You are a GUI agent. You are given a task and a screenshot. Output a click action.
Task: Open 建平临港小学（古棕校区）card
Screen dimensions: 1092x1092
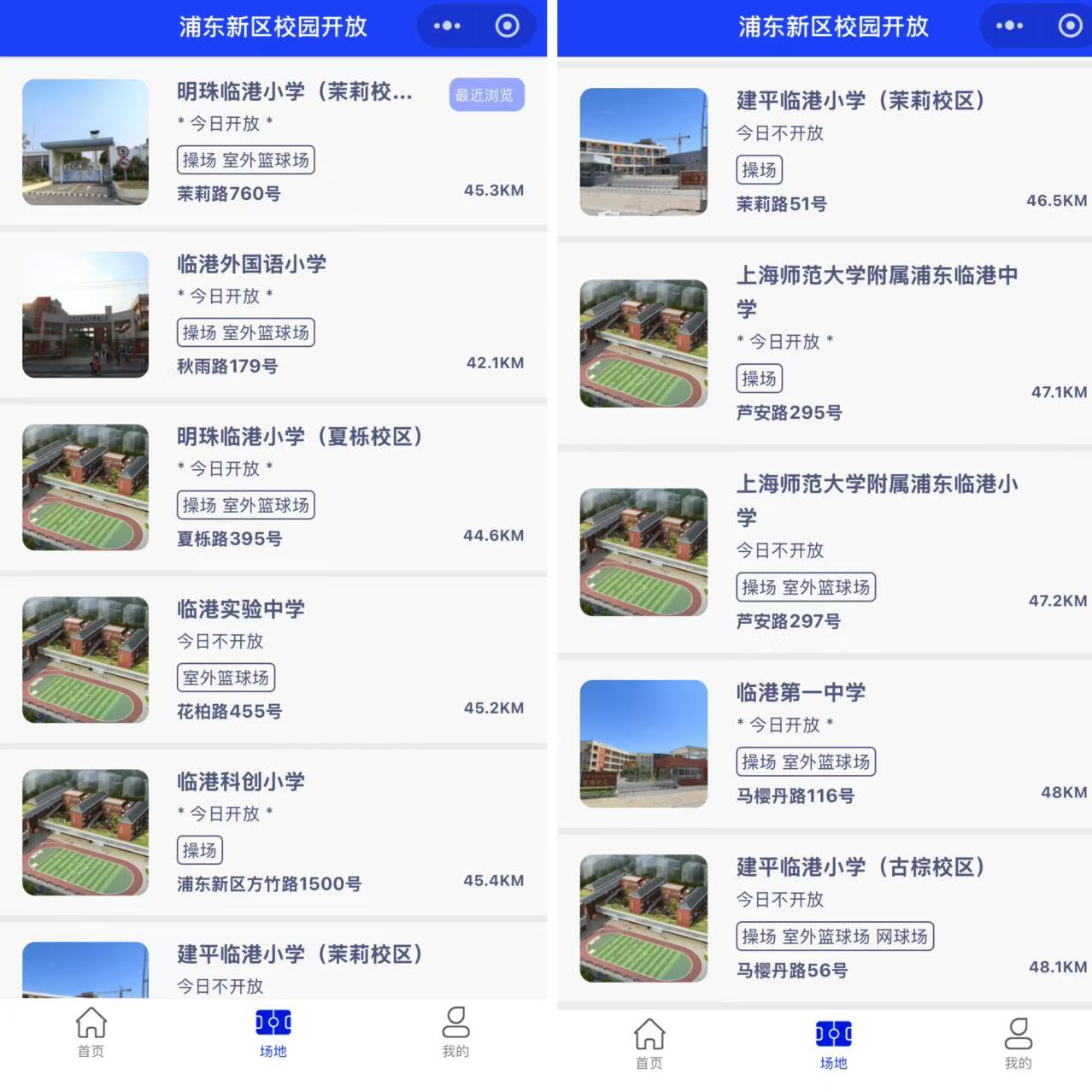coord(825,919)
